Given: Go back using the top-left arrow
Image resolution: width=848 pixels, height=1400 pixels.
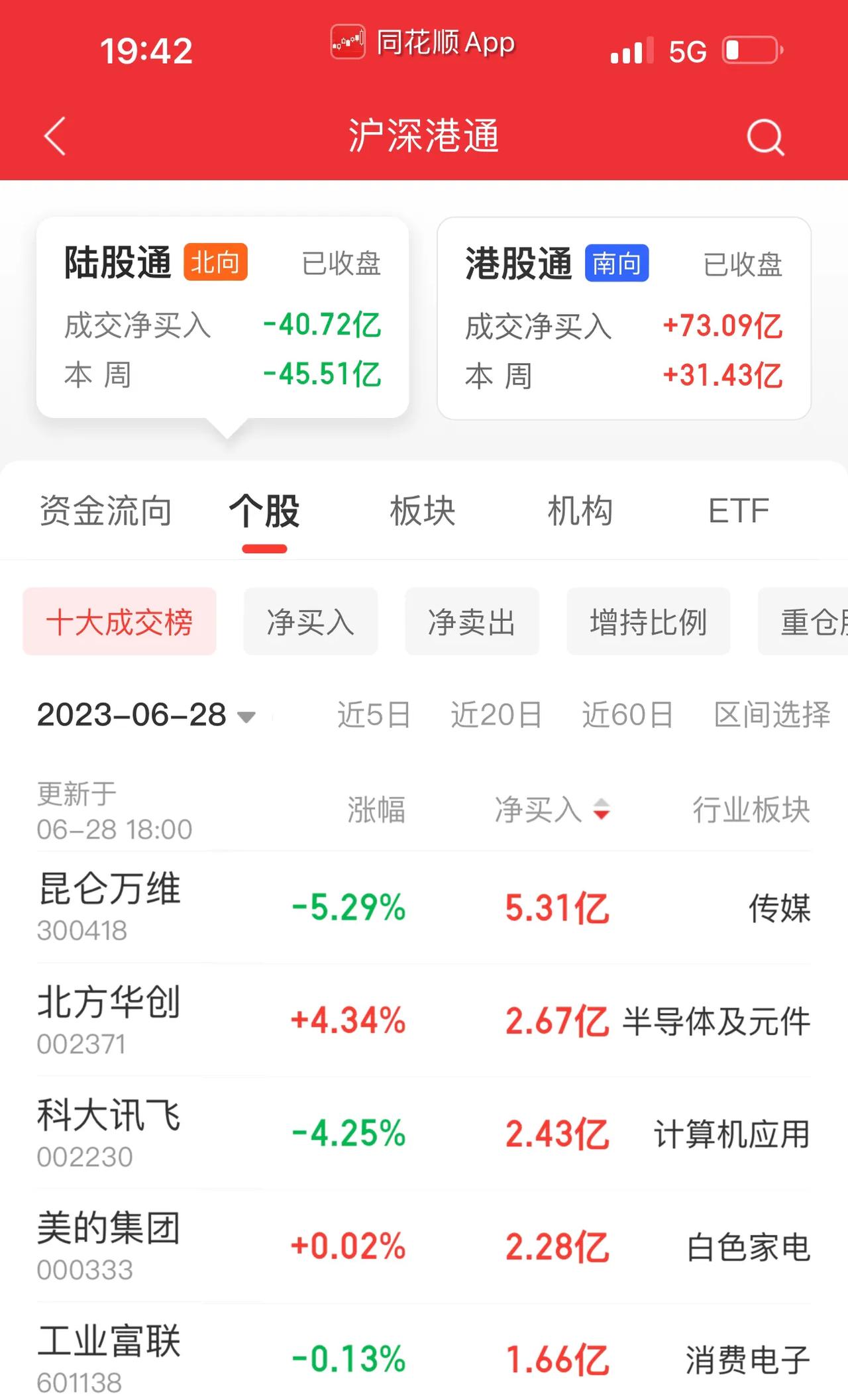Looking at the screenshot, I should (55, 136).
